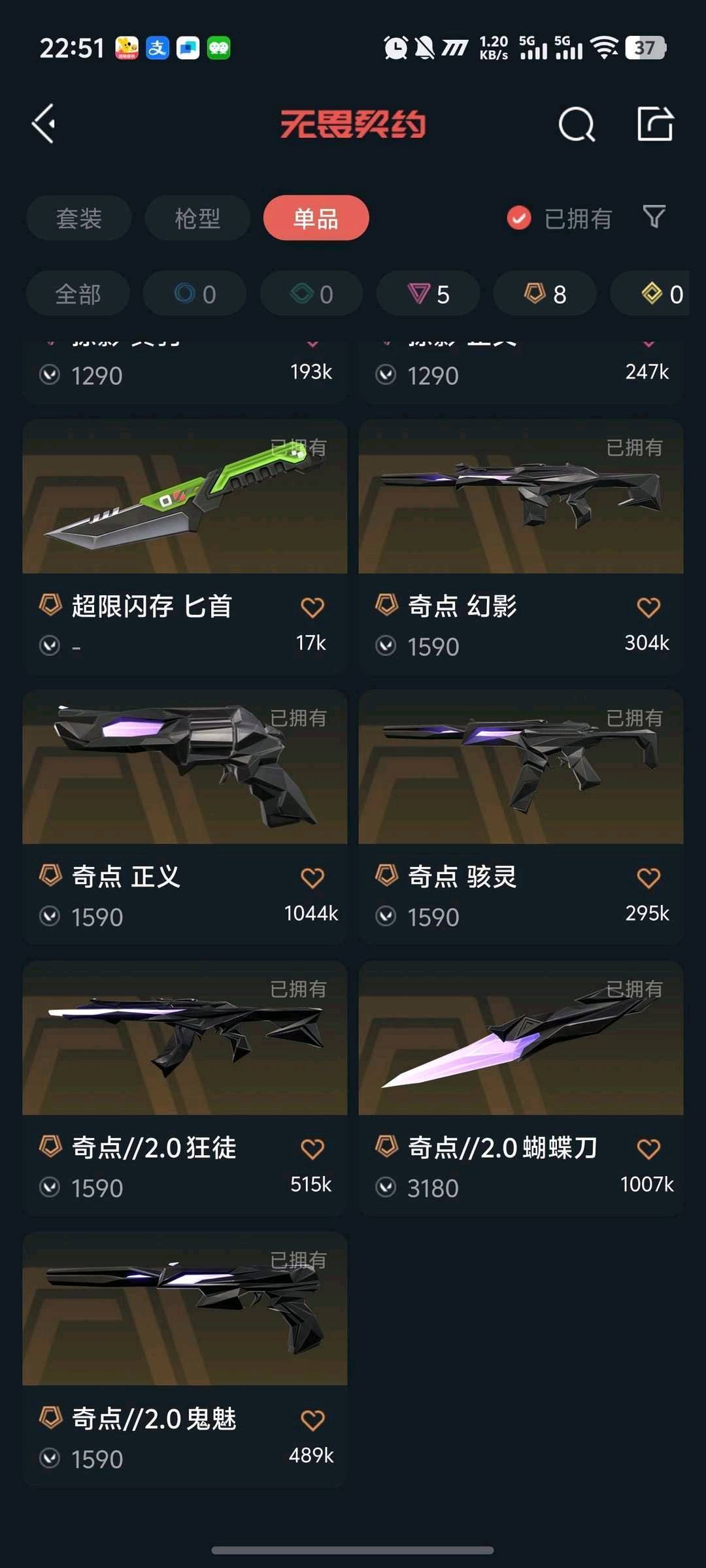
Task: Switch to the 枪型 tab
Action: 197,218
